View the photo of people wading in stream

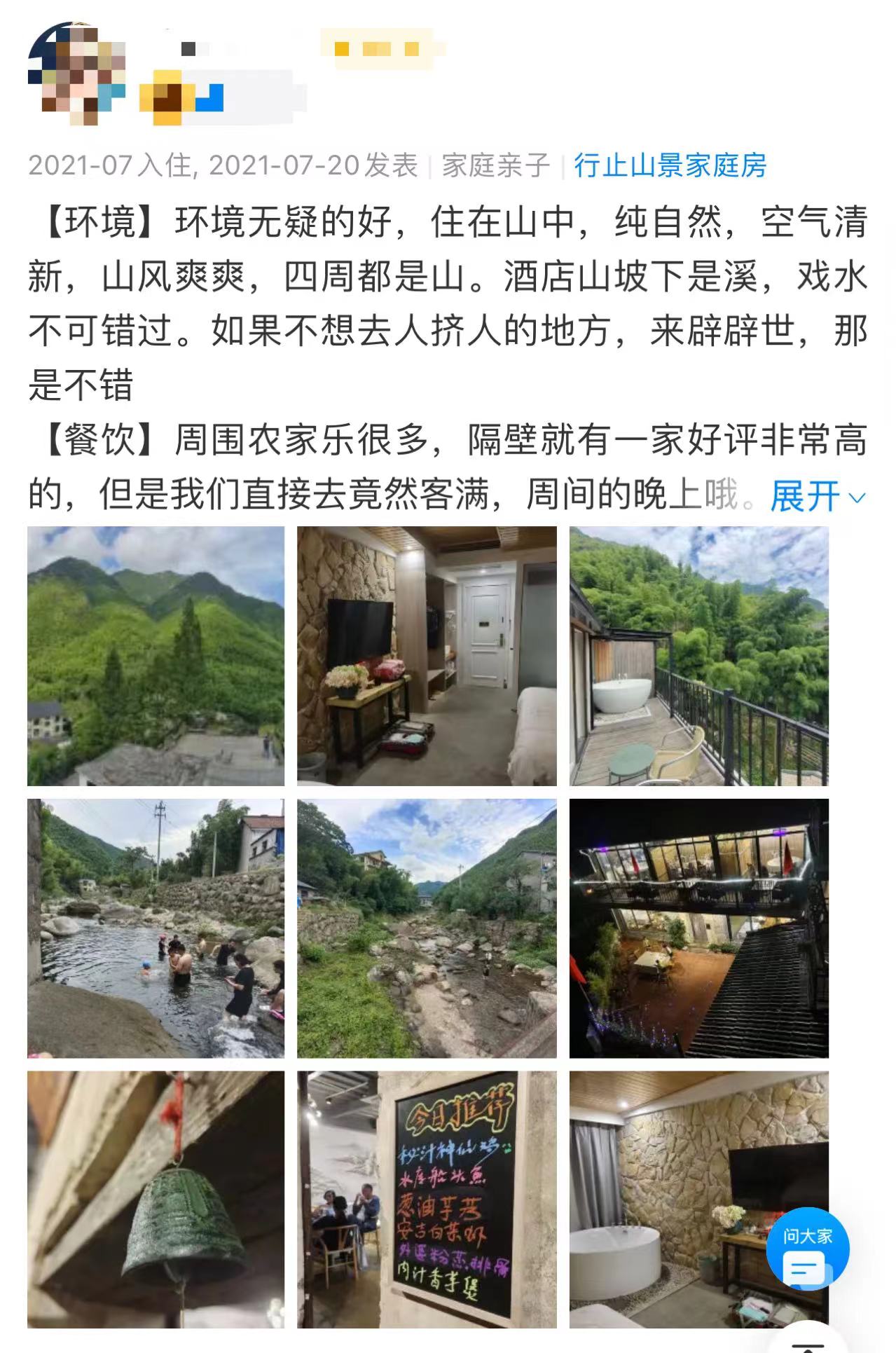[156, 928]
